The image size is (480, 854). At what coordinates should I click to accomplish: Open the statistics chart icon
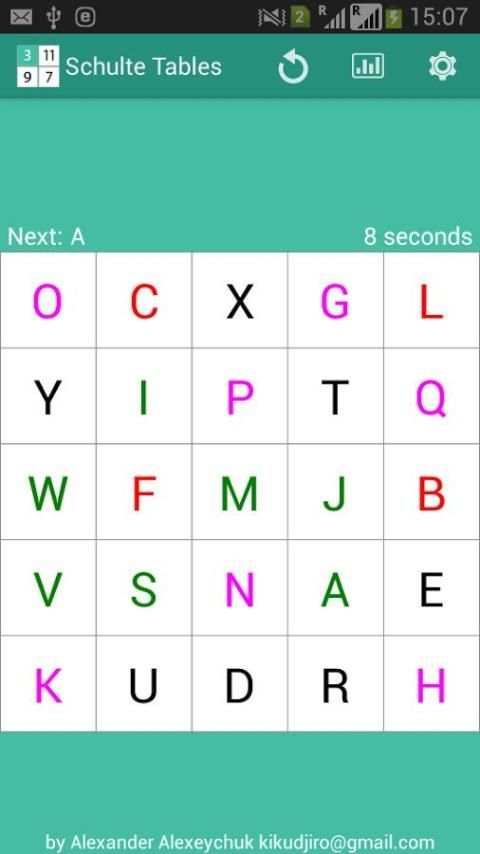[x=368, y=66]
